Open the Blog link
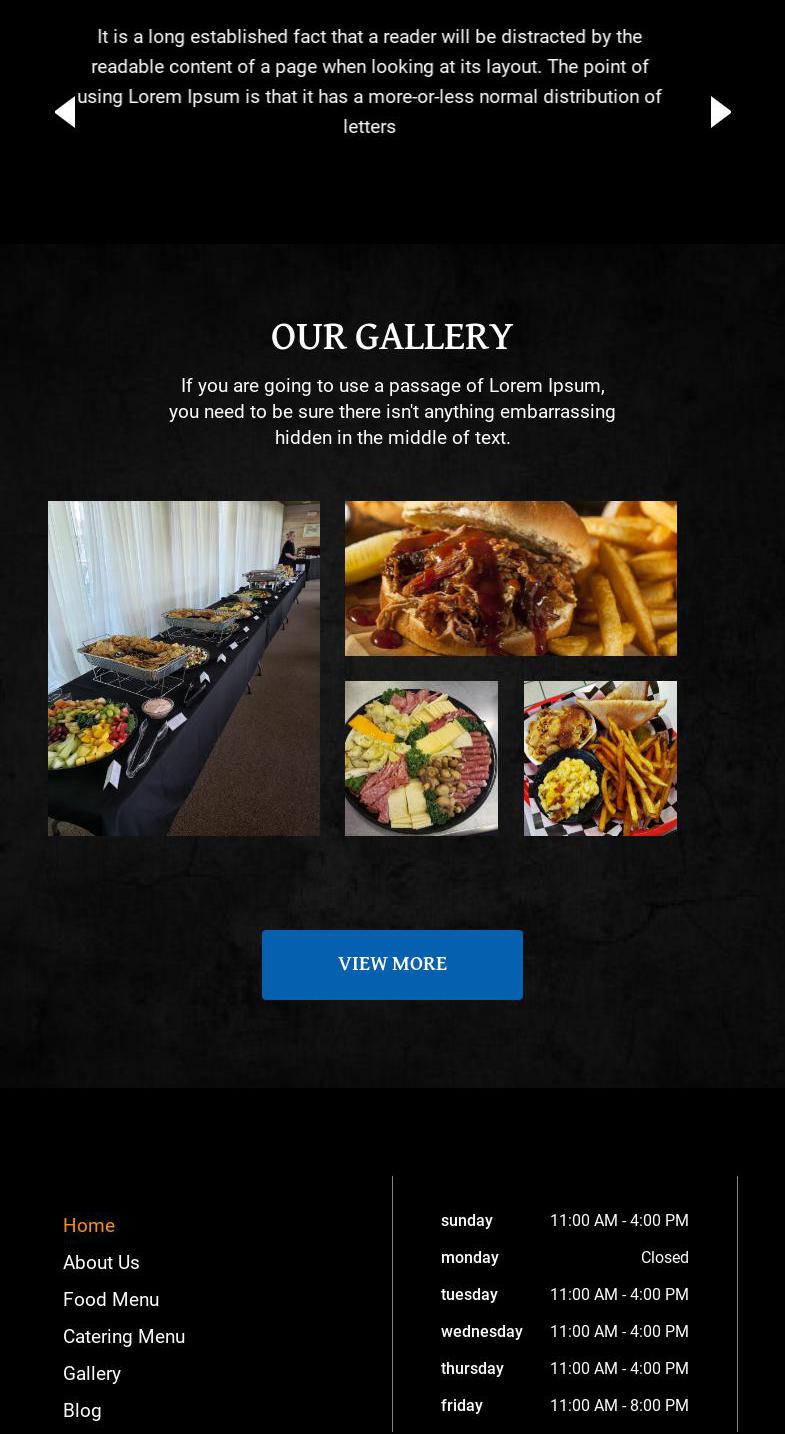 tap(82, 1410)
